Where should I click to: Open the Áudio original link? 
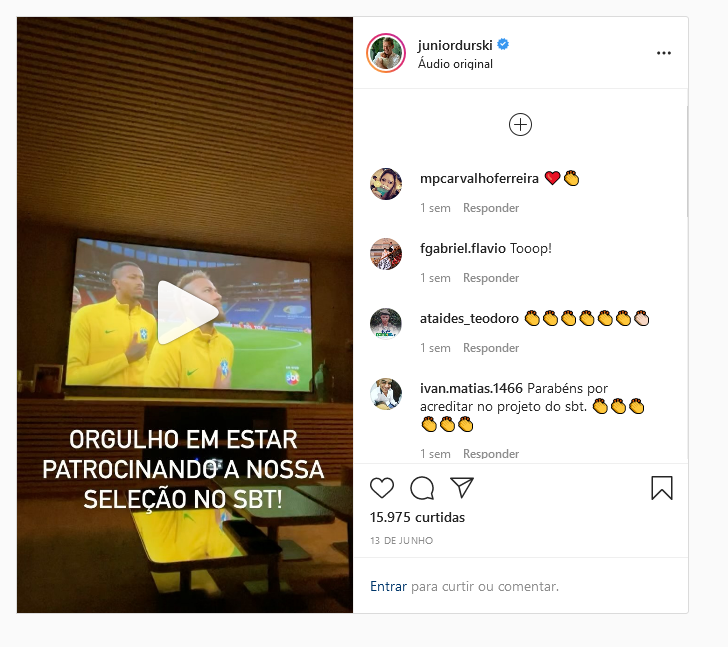455,64
